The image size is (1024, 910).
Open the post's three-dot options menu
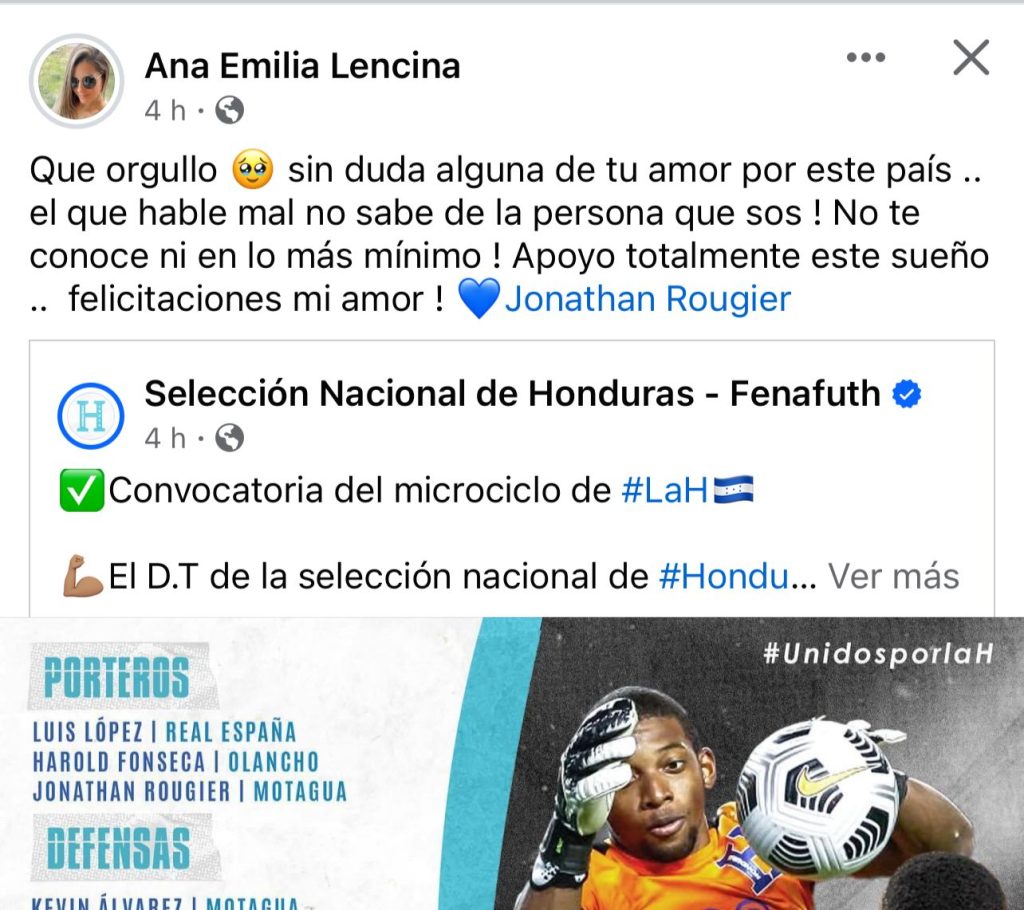pyautogui.click(x=865, y=58)
